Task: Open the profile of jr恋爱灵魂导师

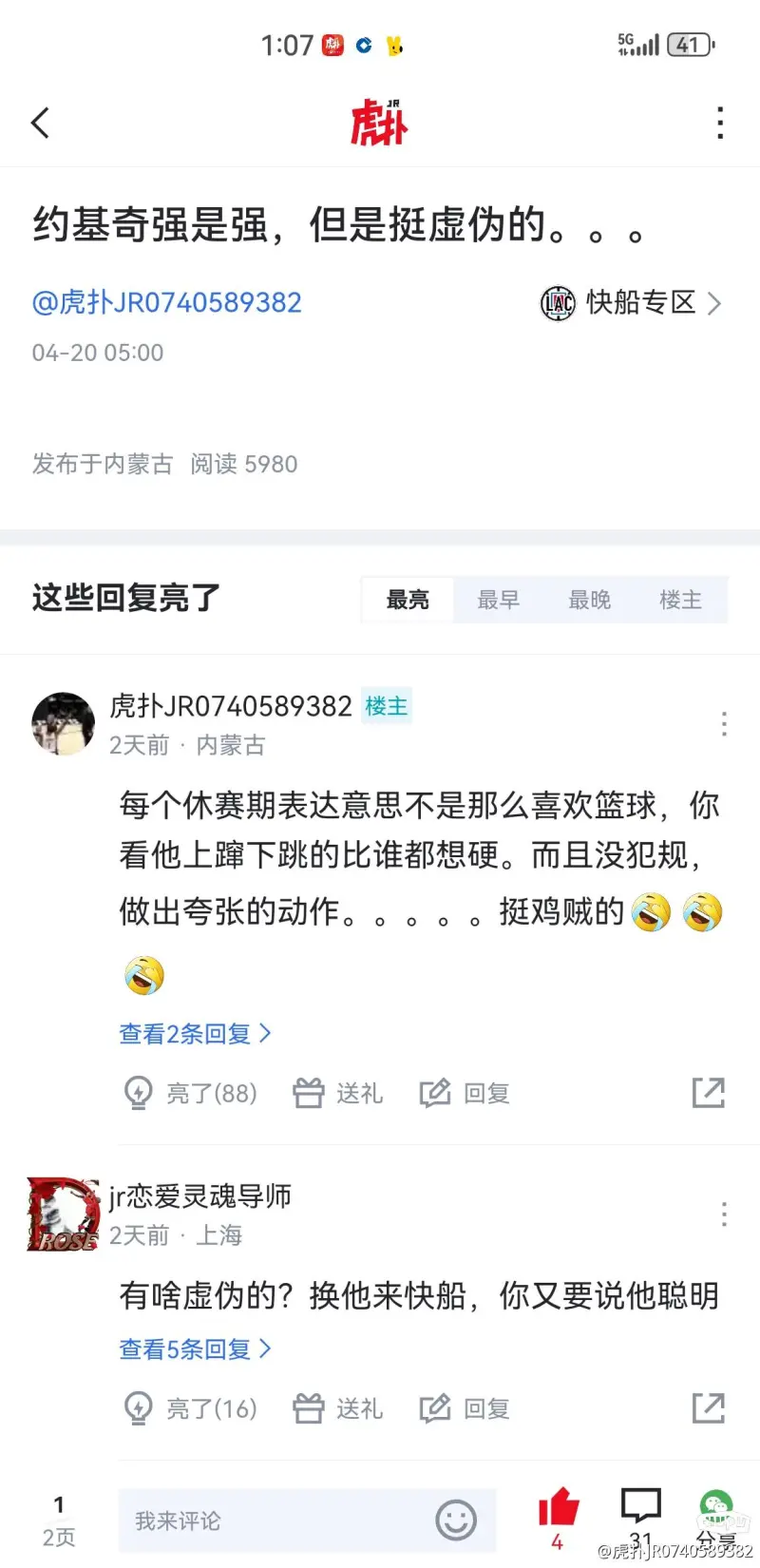Action: pyautogui.click(x=63, y=1214)
